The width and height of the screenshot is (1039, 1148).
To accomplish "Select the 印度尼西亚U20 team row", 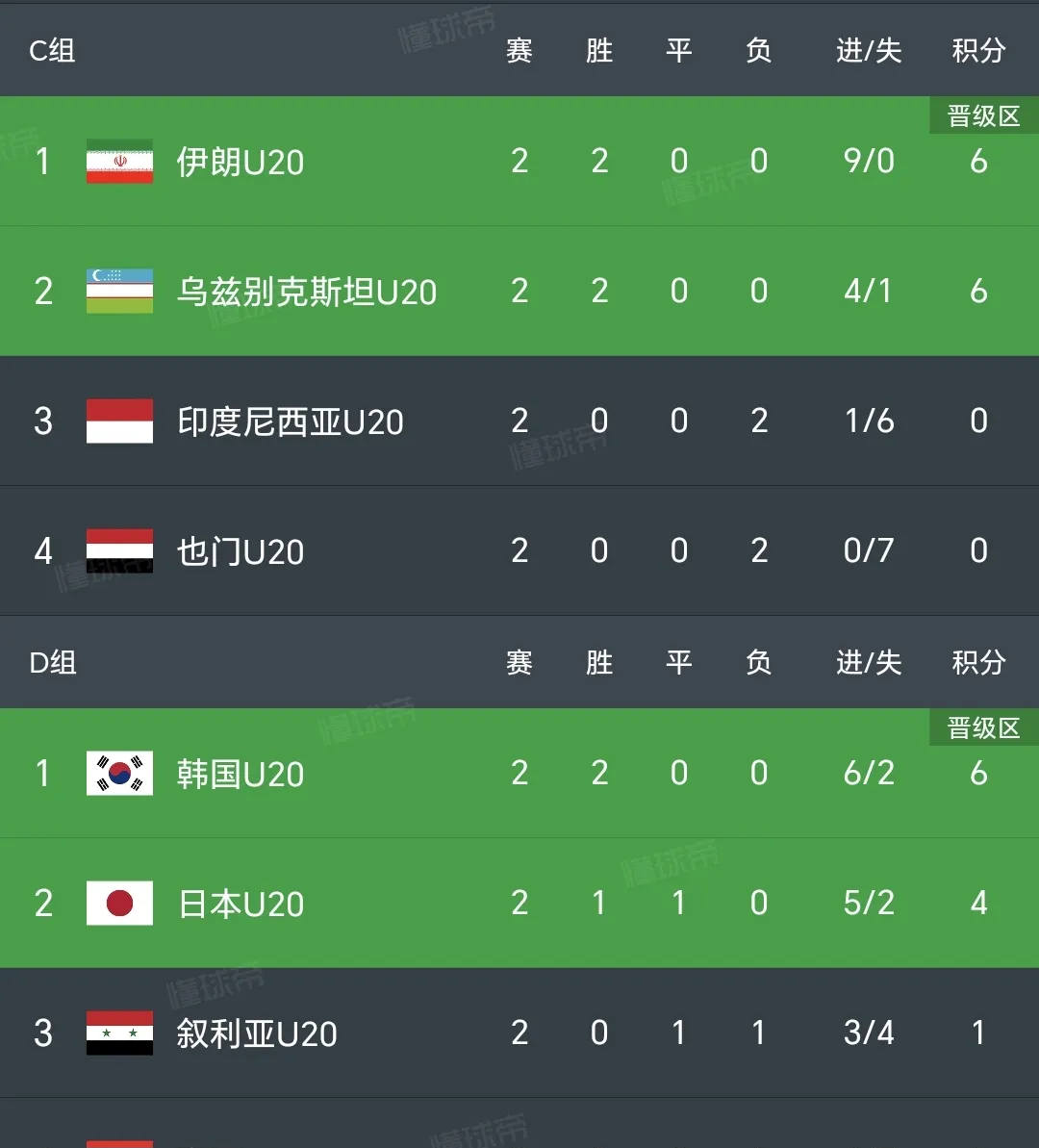I will tap(290, 421).
